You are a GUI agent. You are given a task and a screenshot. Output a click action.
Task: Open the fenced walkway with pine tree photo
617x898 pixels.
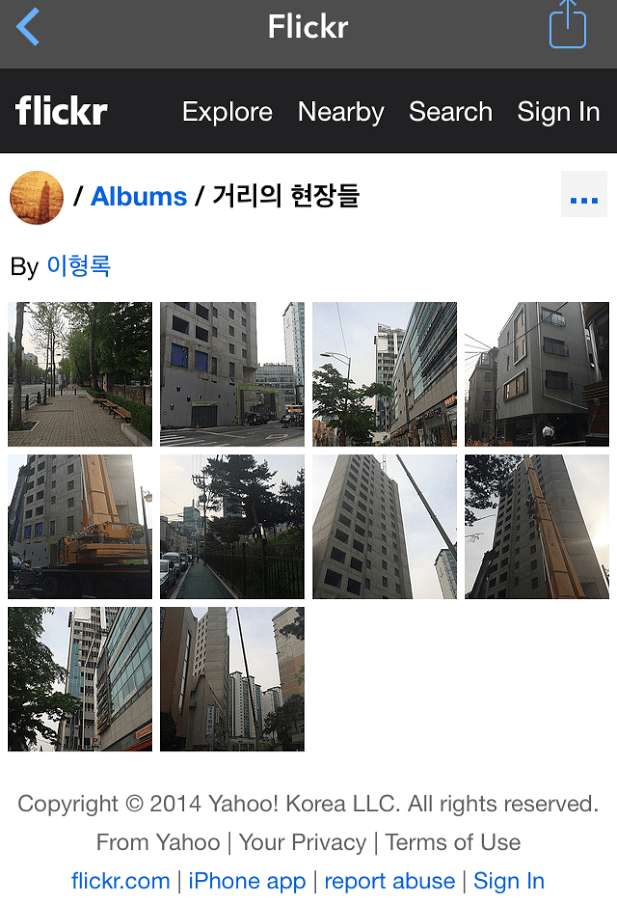pos(232,527)
